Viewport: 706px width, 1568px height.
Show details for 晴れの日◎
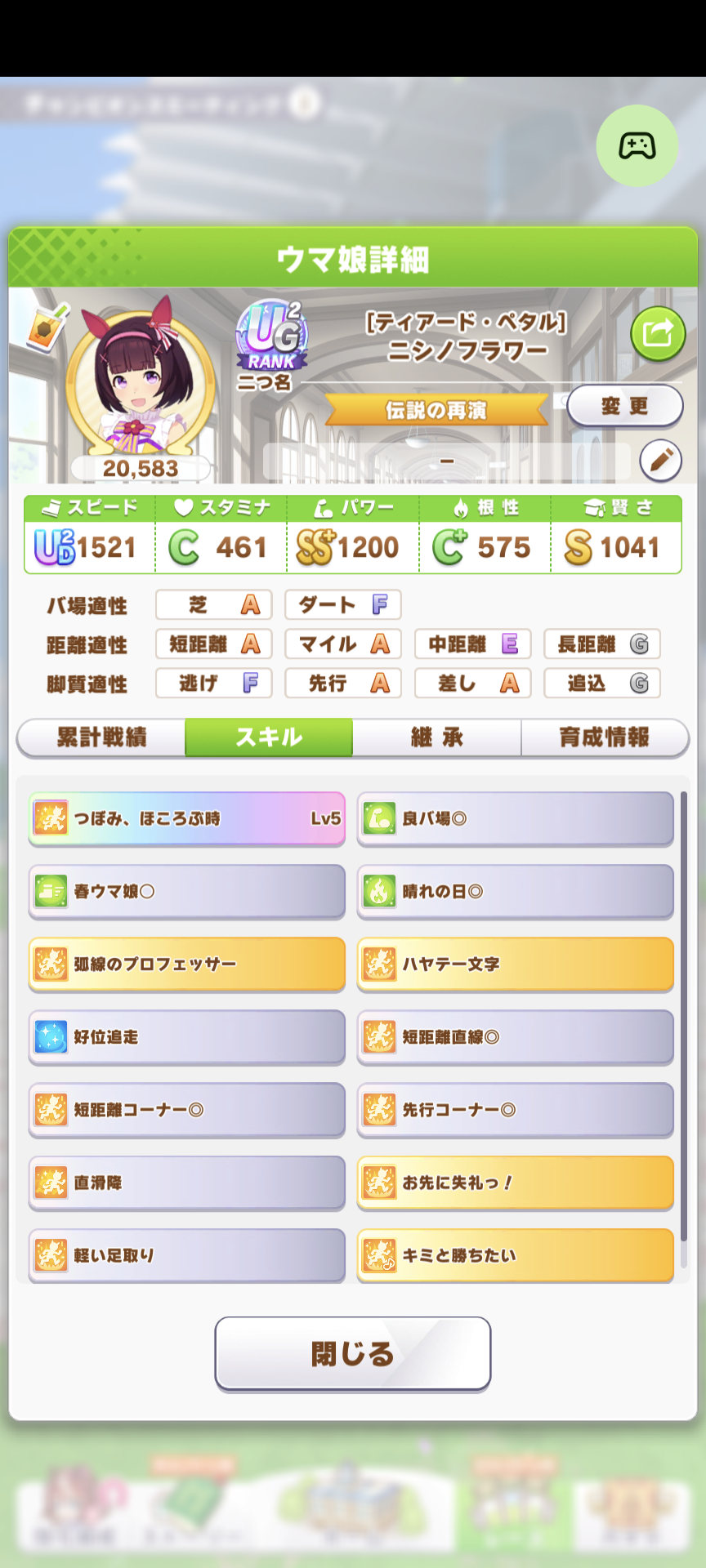click(516, 891)
